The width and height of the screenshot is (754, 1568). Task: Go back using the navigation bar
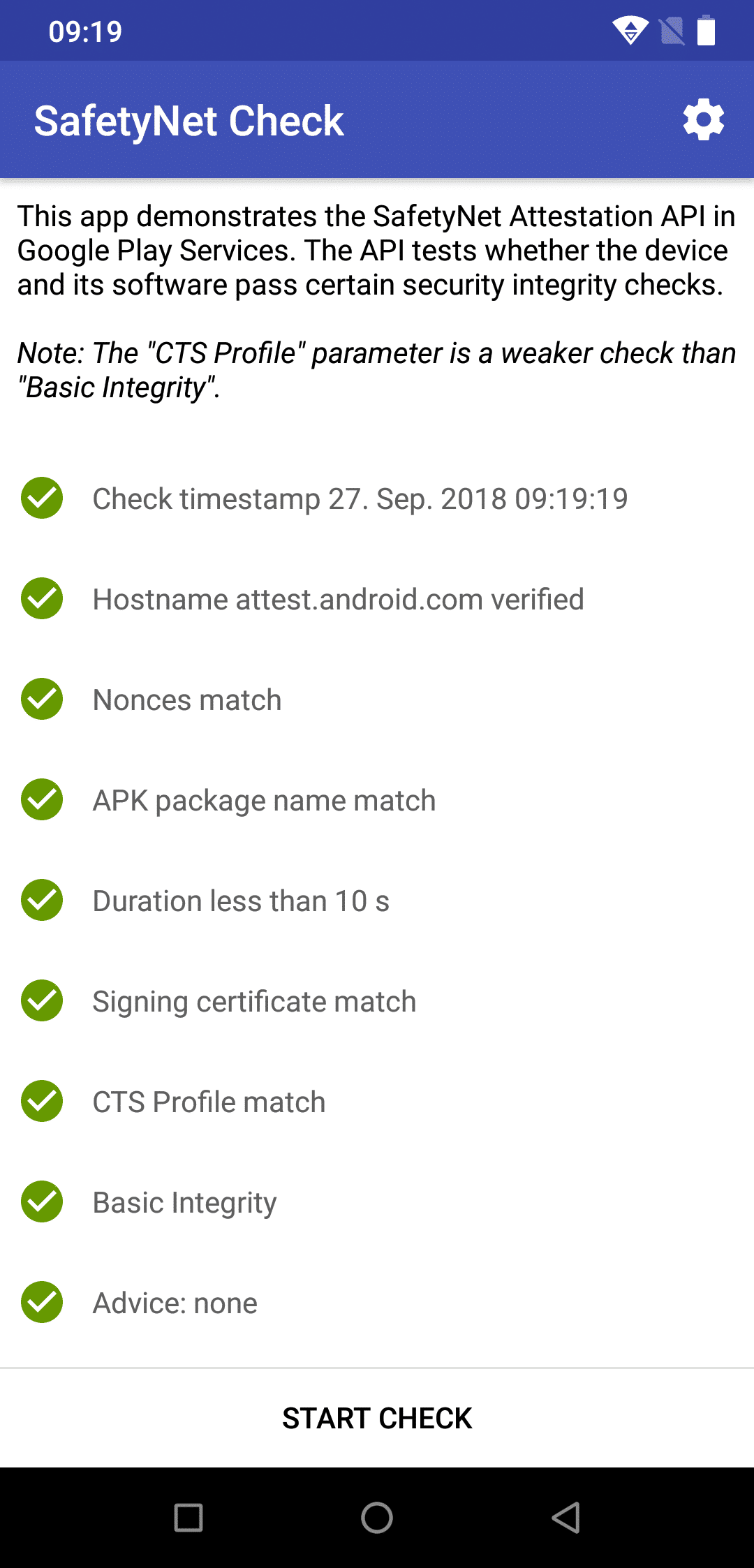(565, 1517)
